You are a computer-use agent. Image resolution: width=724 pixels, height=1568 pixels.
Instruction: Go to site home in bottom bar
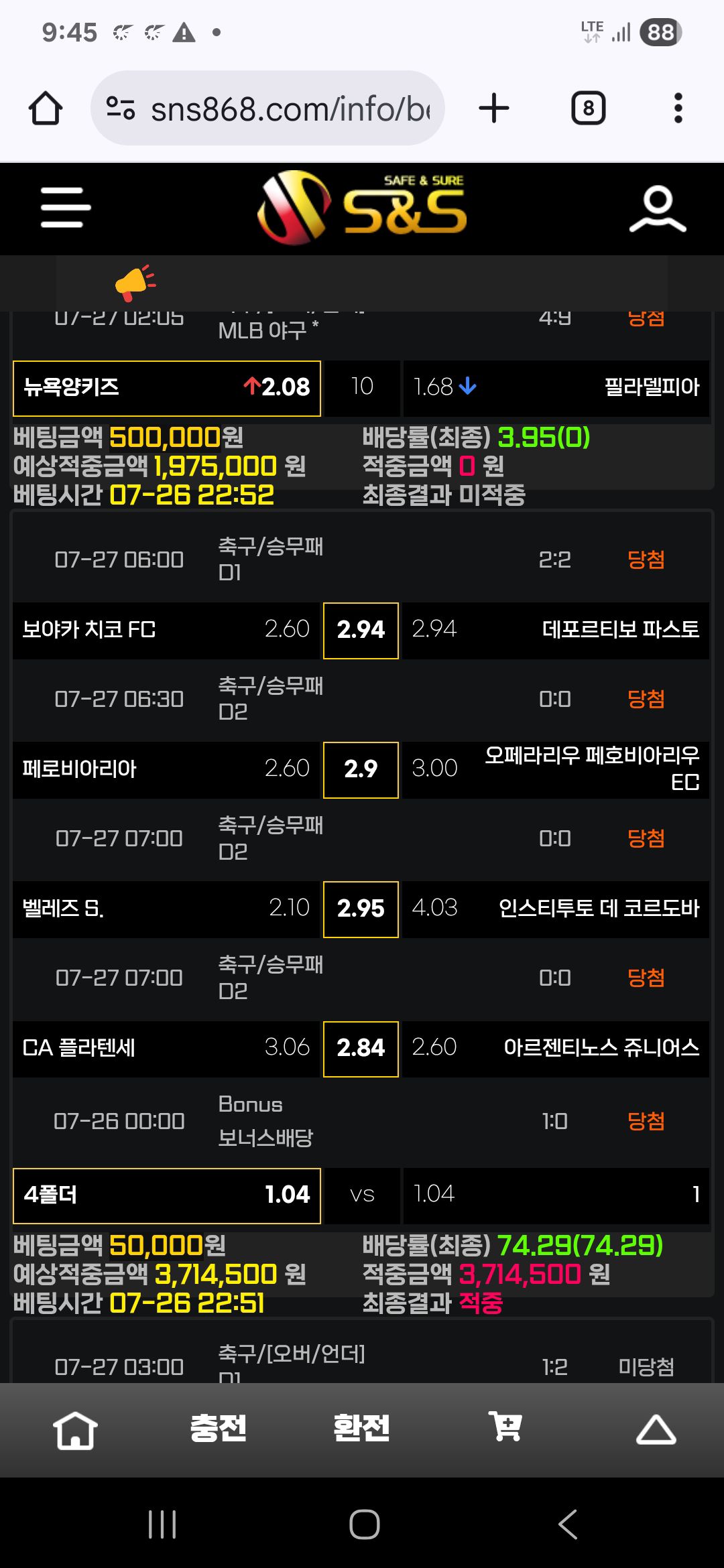click(x=75, y=1429)
